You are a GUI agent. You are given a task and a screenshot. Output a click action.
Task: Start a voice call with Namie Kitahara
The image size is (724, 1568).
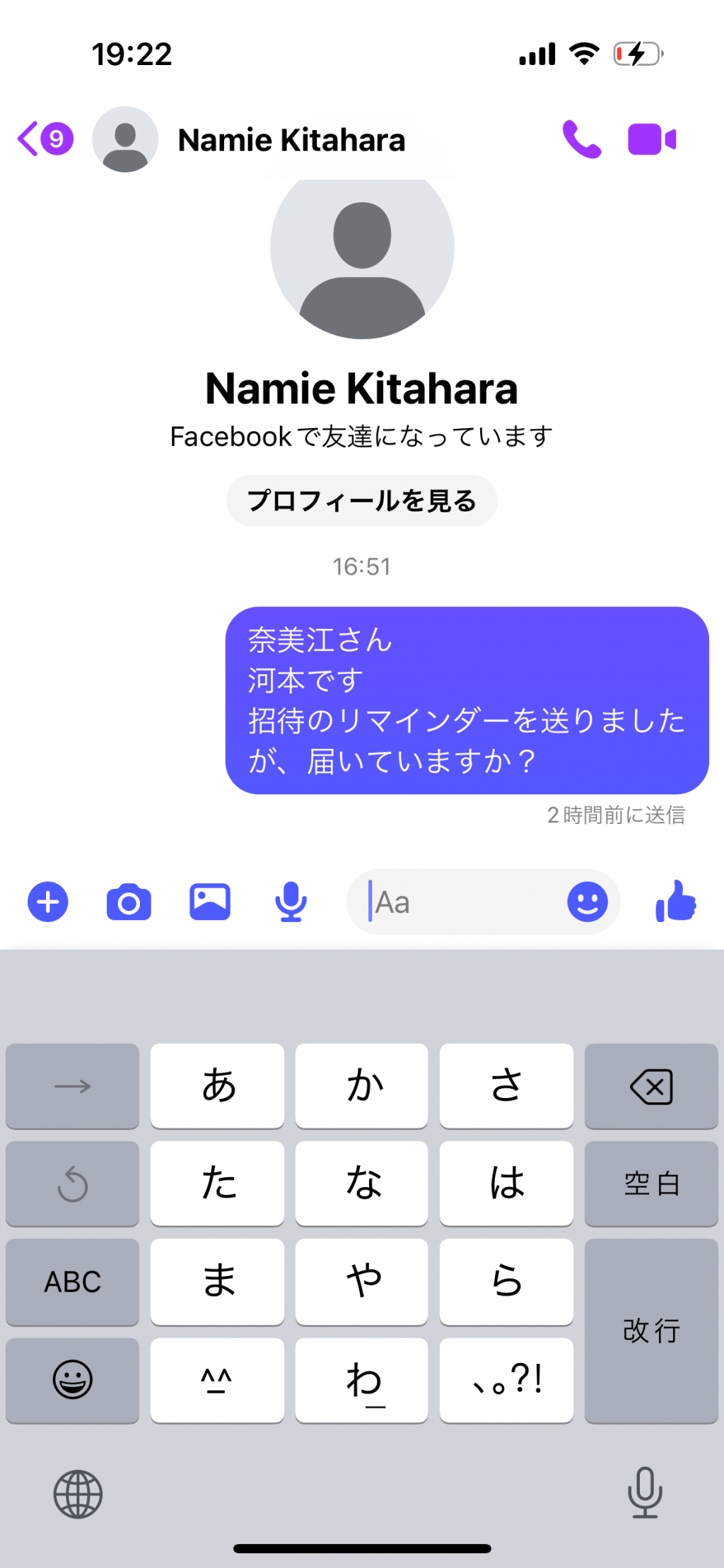point(581,139)
